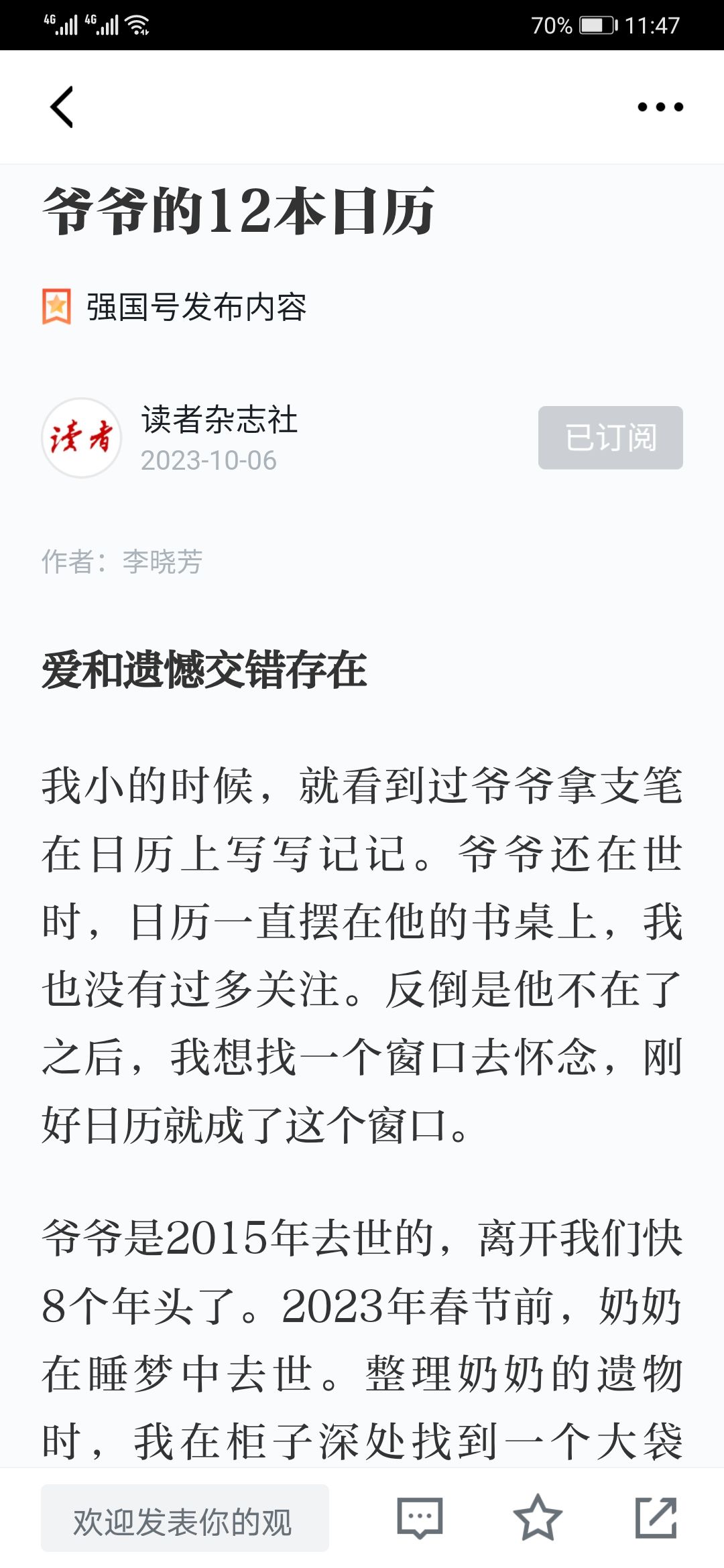Tap the 欢迎发表你的观点 comment input box
Screen dimensions: 724x1568
[185, 1518]
